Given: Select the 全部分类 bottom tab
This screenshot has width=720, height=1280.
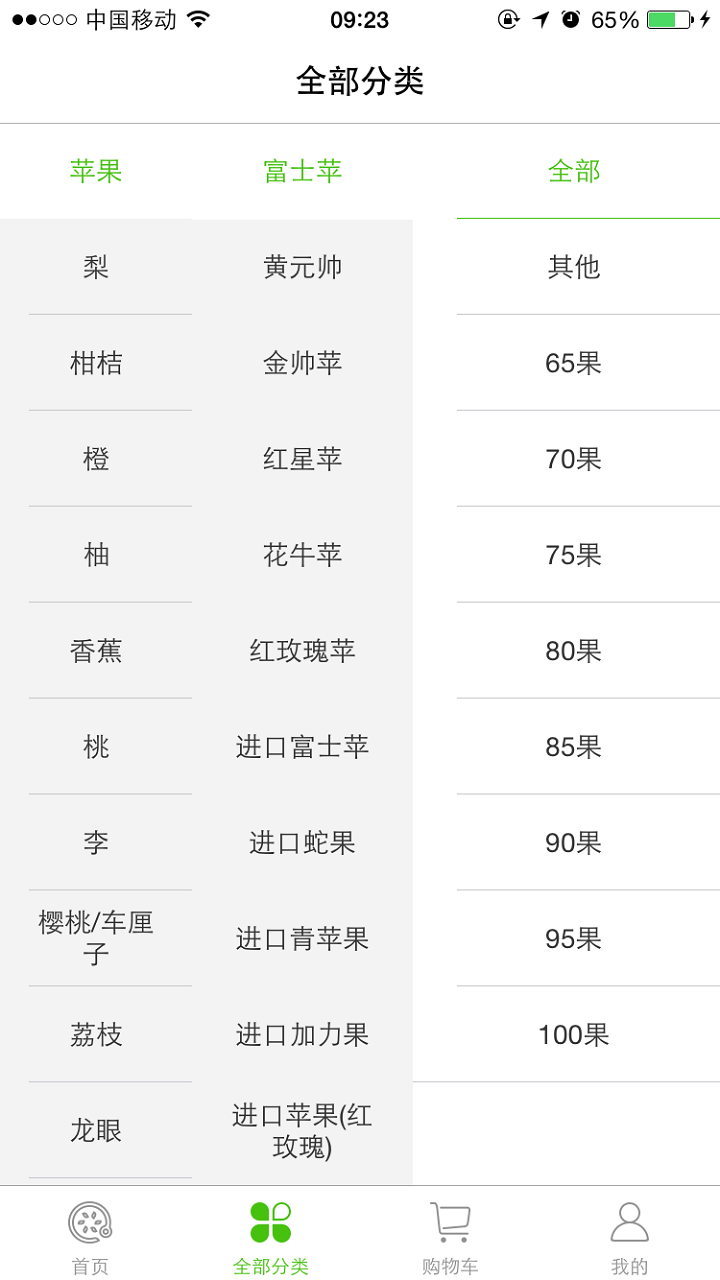Looking at the screenshot, I should (270, 1237).
